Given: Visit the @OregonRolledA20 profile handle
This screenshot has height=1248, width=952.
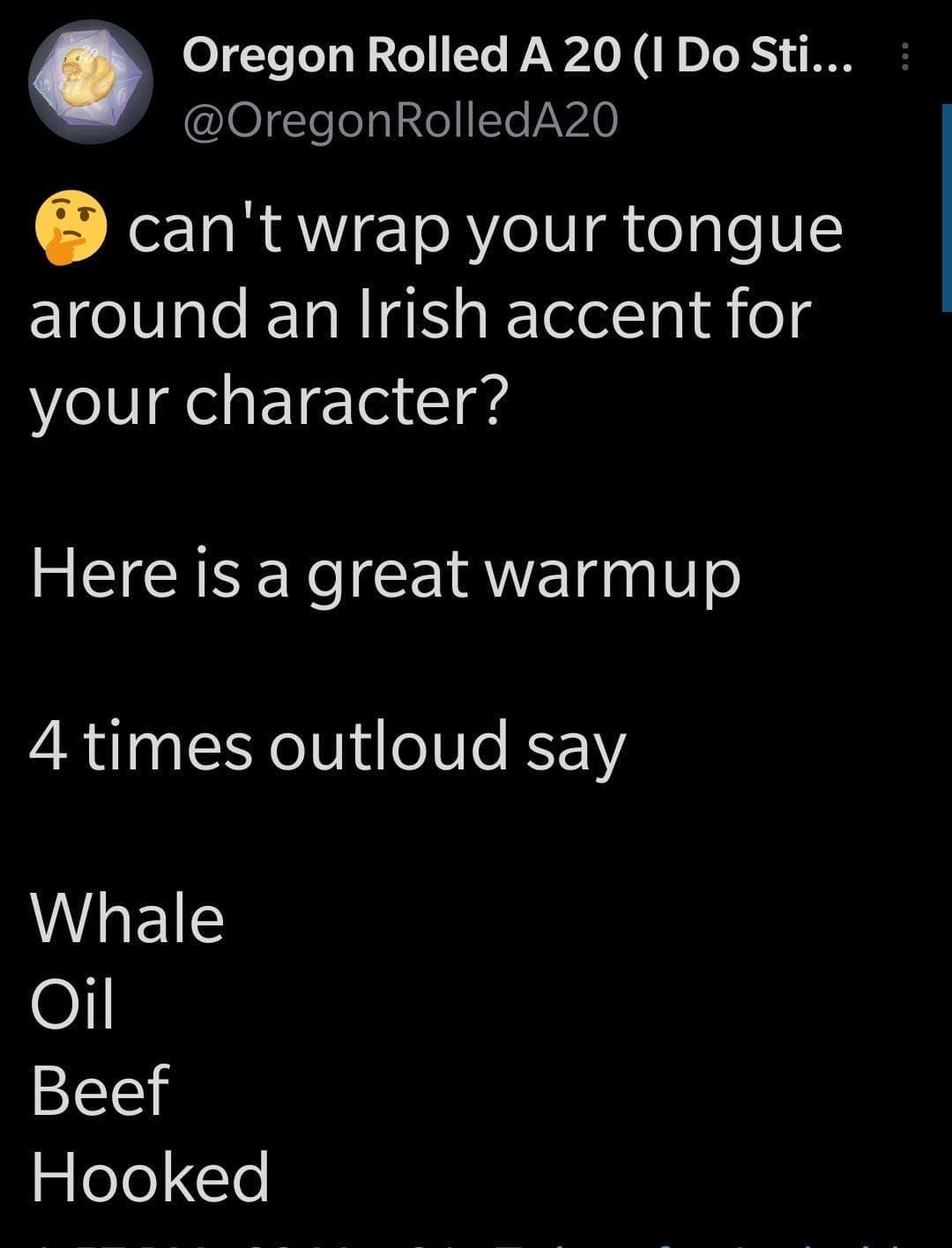Looking at the screenshot, I should [x=400, y=121].
